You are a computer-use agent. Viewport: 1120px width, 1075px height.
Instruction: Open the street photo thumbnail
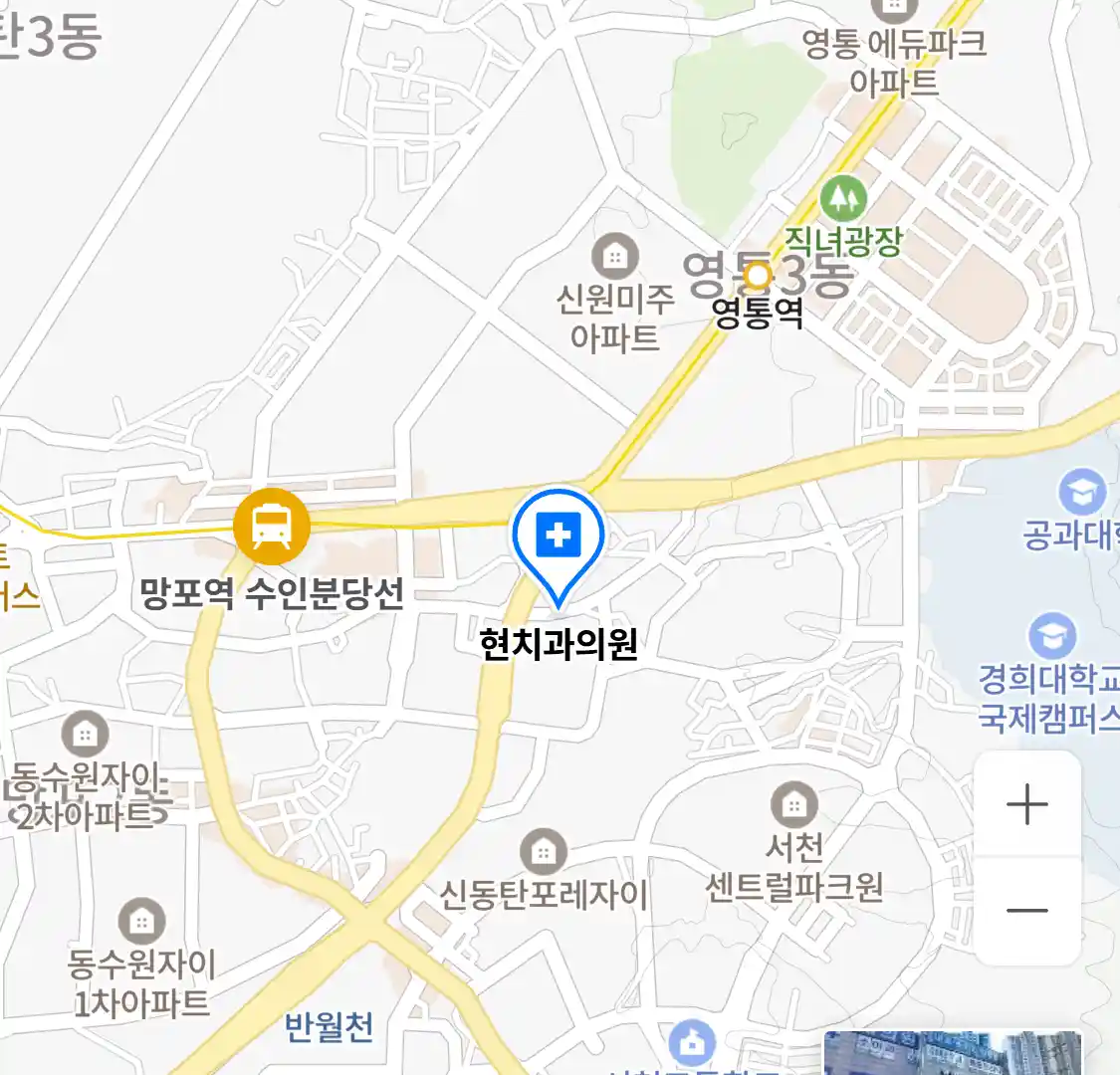(x=952, y=1053)
